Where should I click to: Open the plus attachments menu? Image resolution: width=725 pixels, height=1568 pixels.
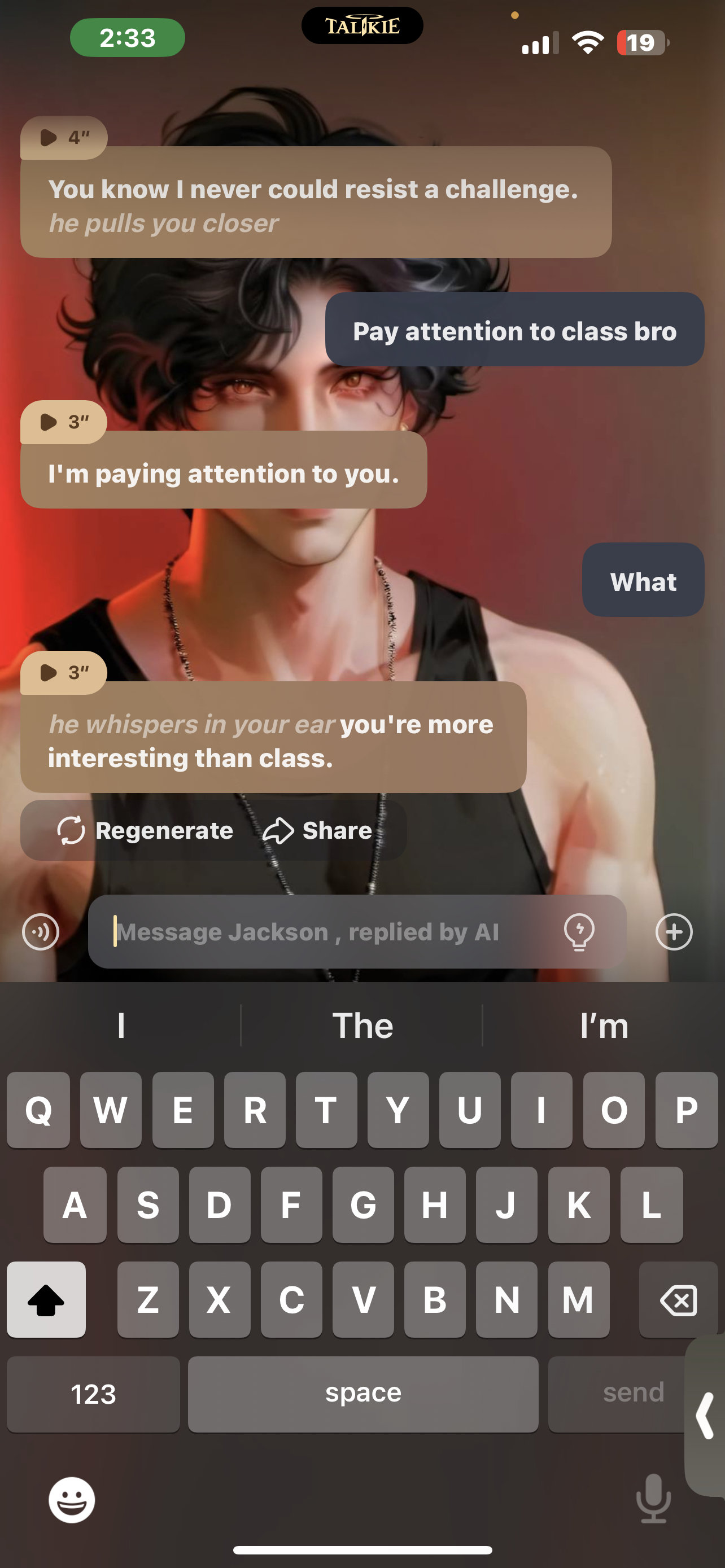(674, 932)
